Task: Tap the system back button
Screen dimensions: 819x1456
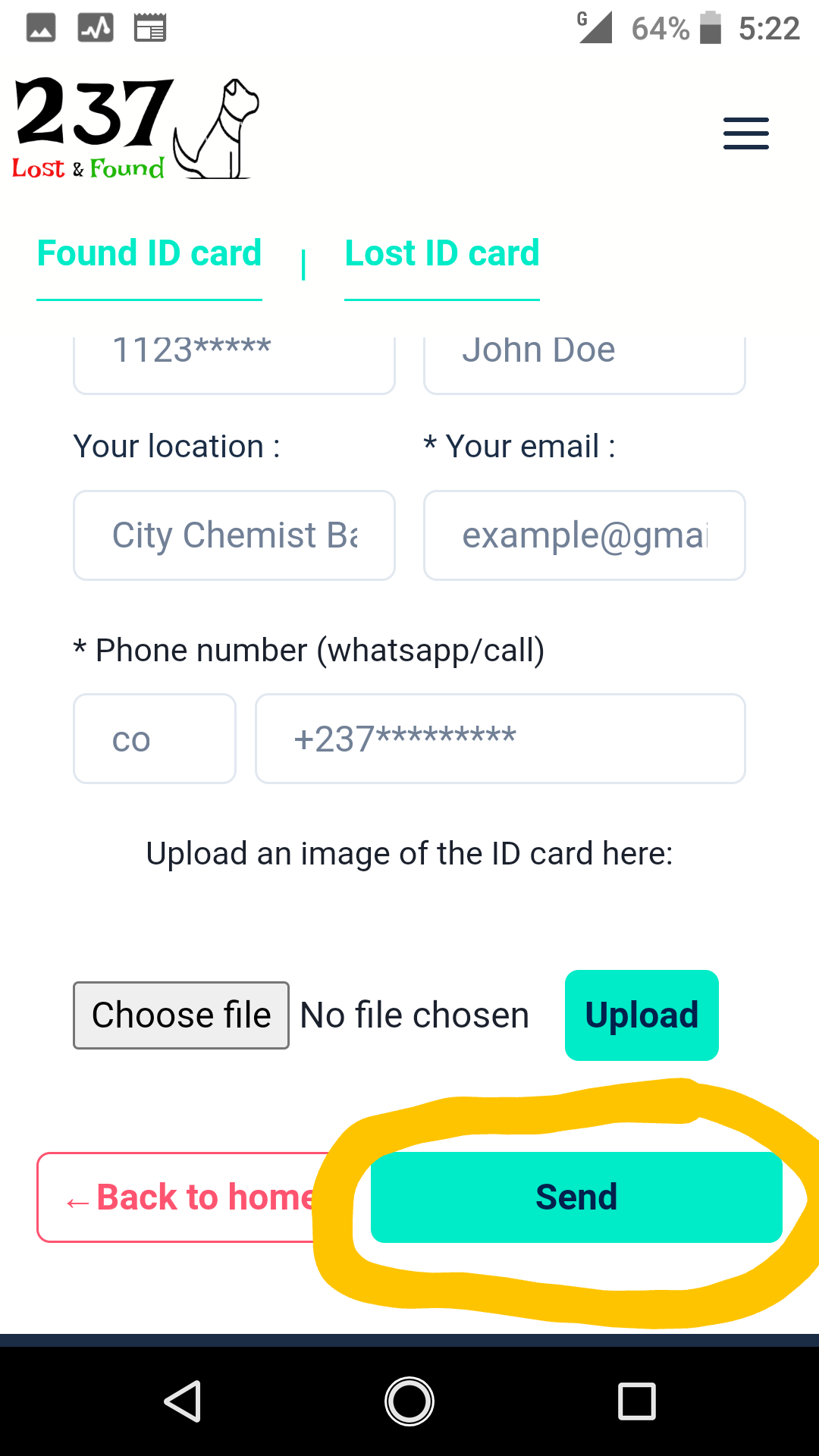Action: 183,1401
